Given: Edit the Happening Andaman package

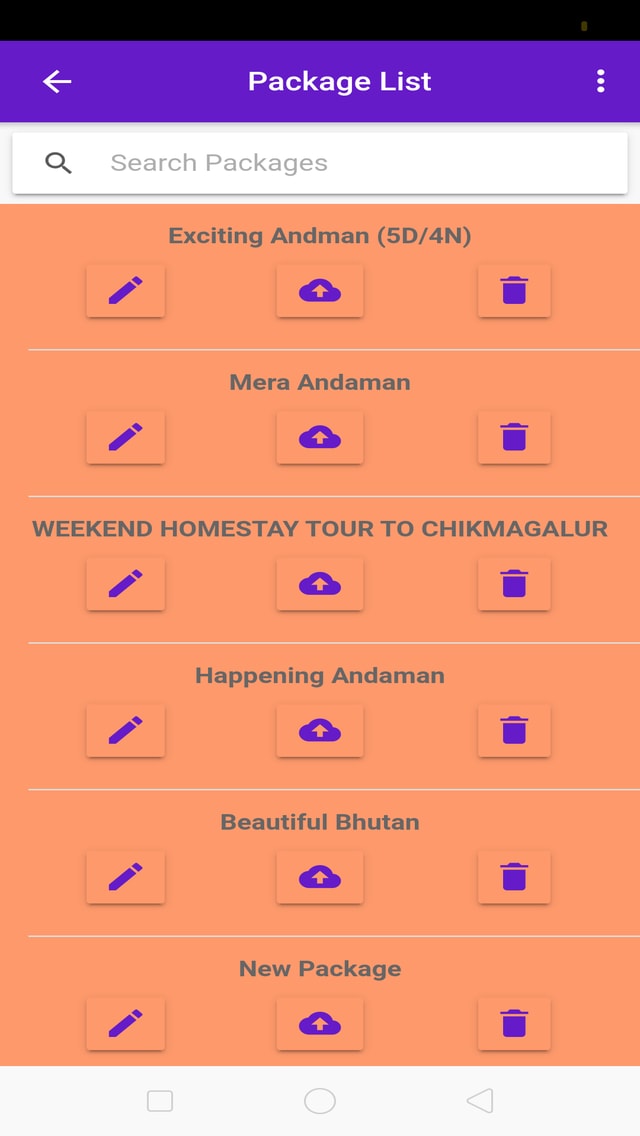Looking at the screenshot, I should click(x=125, y=730).
